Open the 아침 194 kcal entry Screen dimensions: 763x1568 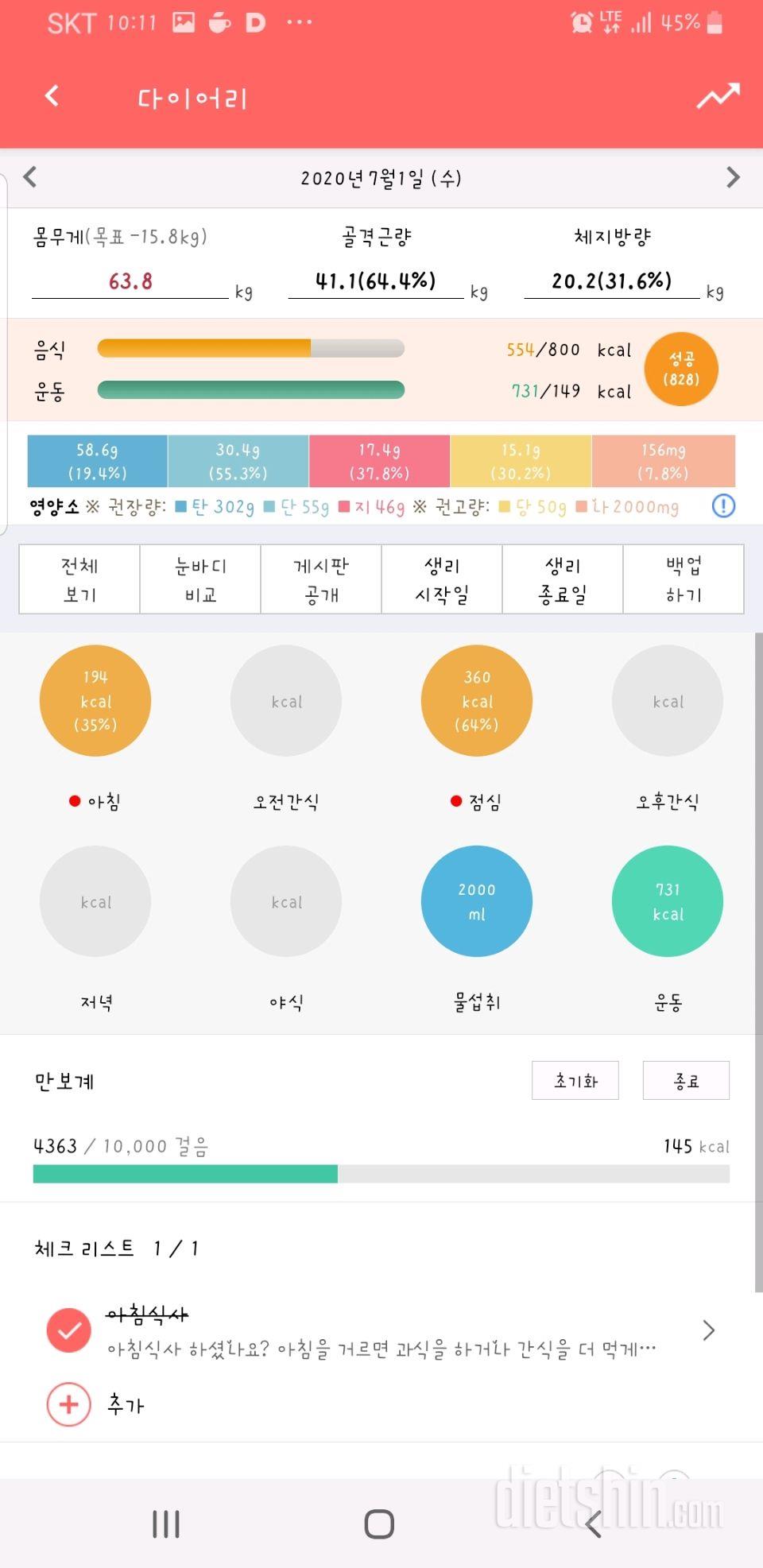[x=95, y=700]
